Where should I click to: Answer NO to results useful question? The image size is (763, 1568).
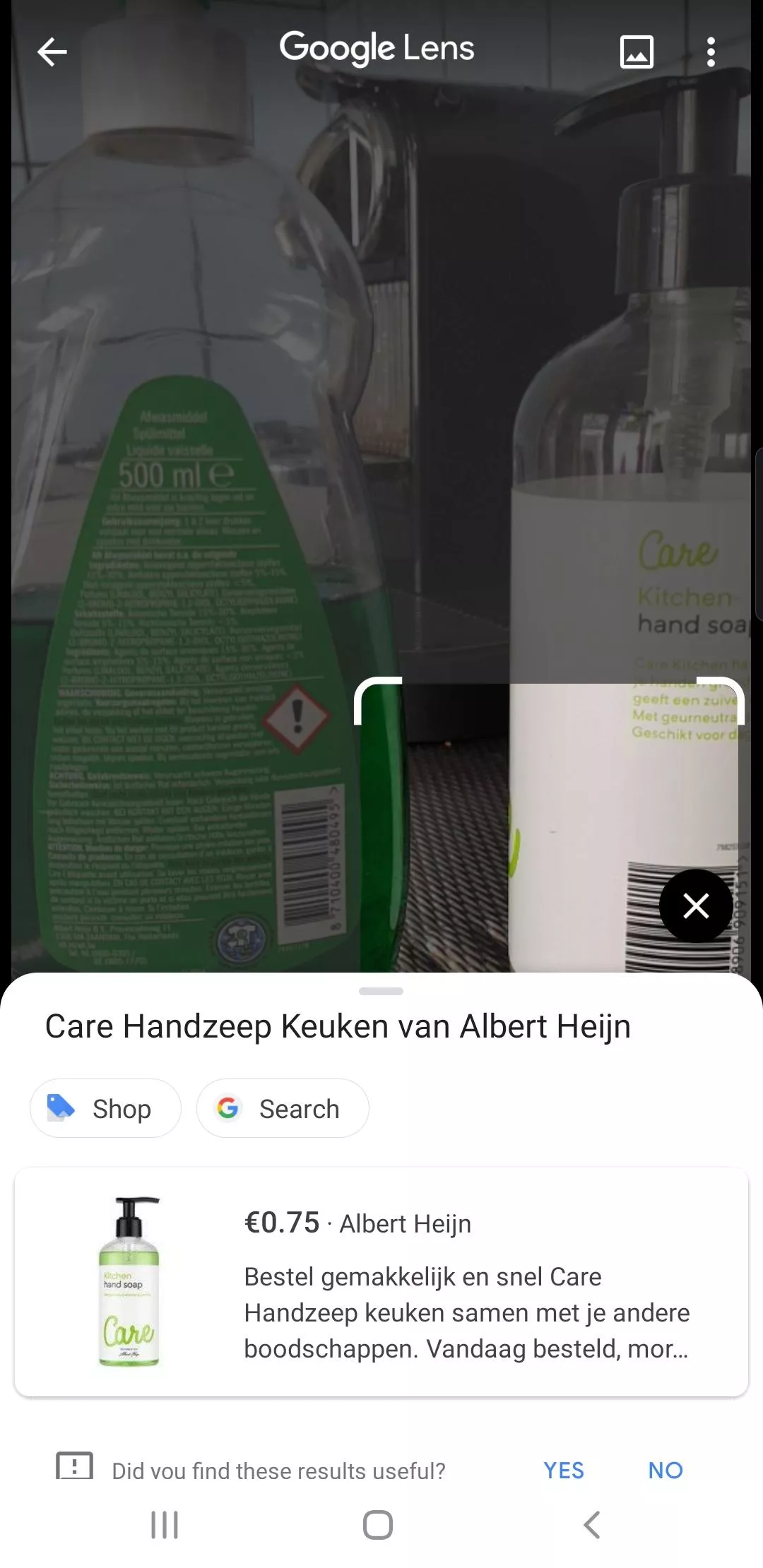click(x=666, y=1470)
